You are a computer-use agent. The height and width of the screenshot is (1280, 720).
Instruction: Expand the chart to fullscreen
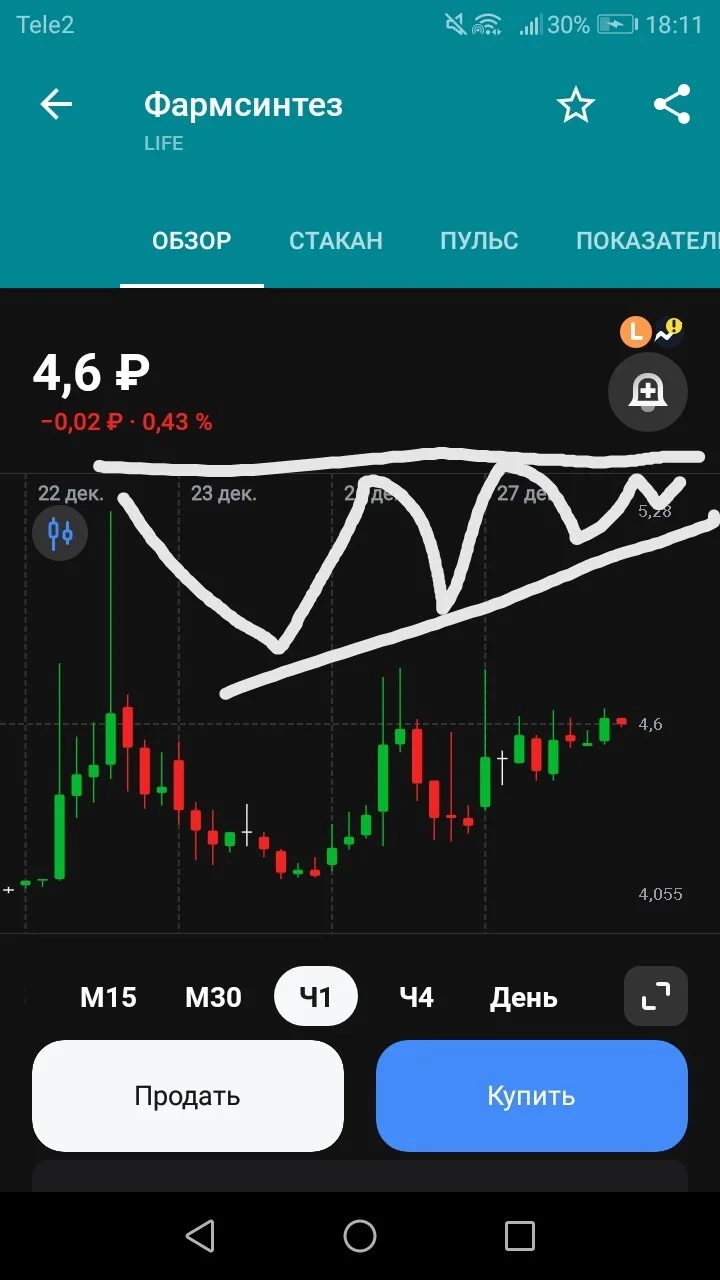coord(656,996)
